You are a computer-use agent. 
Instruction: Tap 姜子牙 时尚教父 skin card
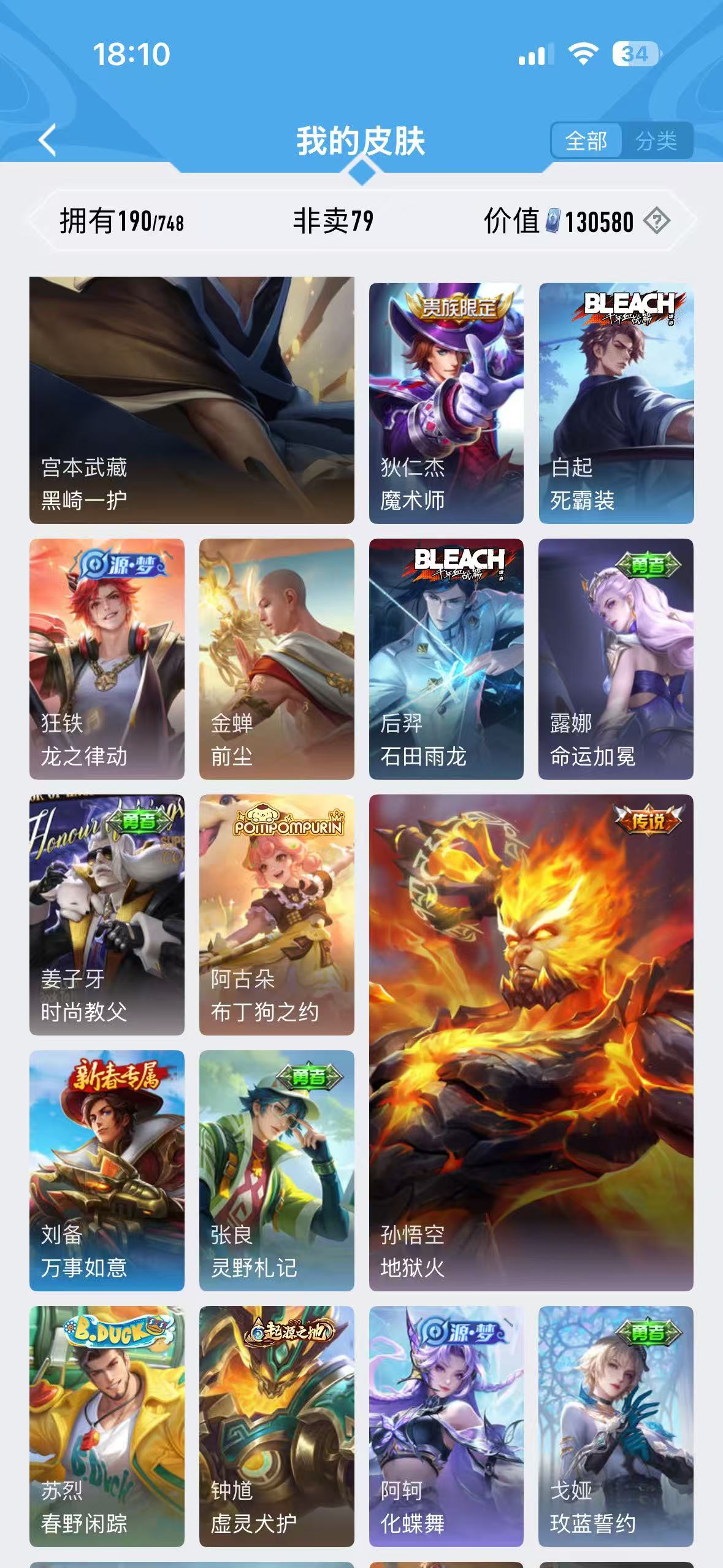pyautogui.click(x=107, y=915)
